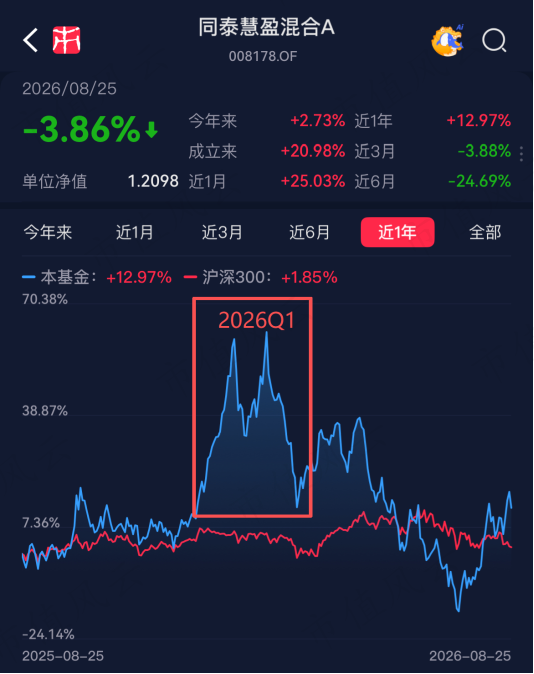
Task: Open the AI assistant mascot icon
Action: click(448, 41)
